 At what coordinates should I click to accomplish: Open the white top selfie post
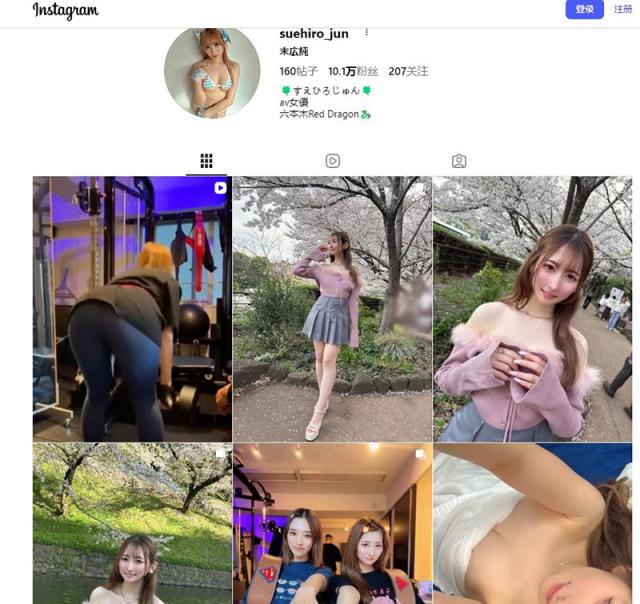(x=532, y=524)
